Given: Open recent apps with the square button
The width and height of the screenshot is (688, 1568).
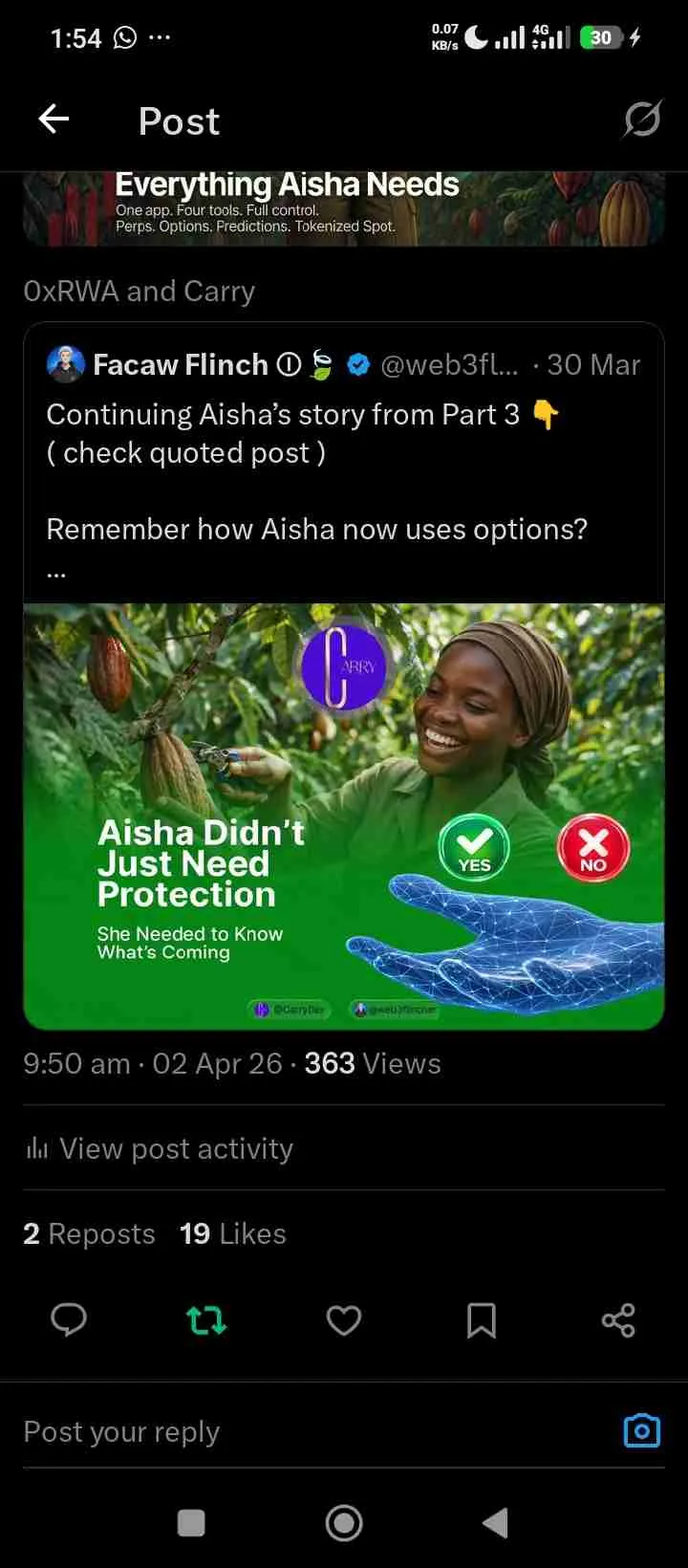Looking at the screenshot, I should (x=191, y=1523).
